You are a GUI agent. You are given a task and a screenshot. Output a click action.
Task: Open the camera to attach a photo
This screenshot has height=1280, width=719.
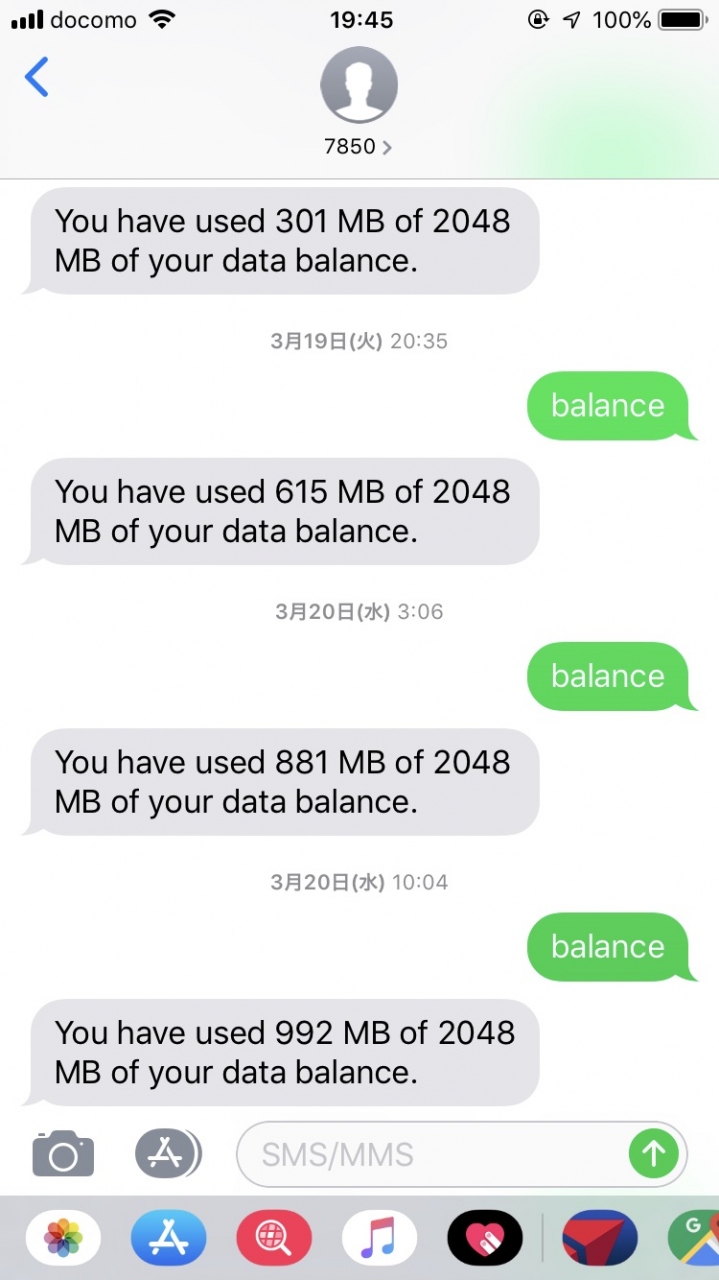[x=63, y=1154]
